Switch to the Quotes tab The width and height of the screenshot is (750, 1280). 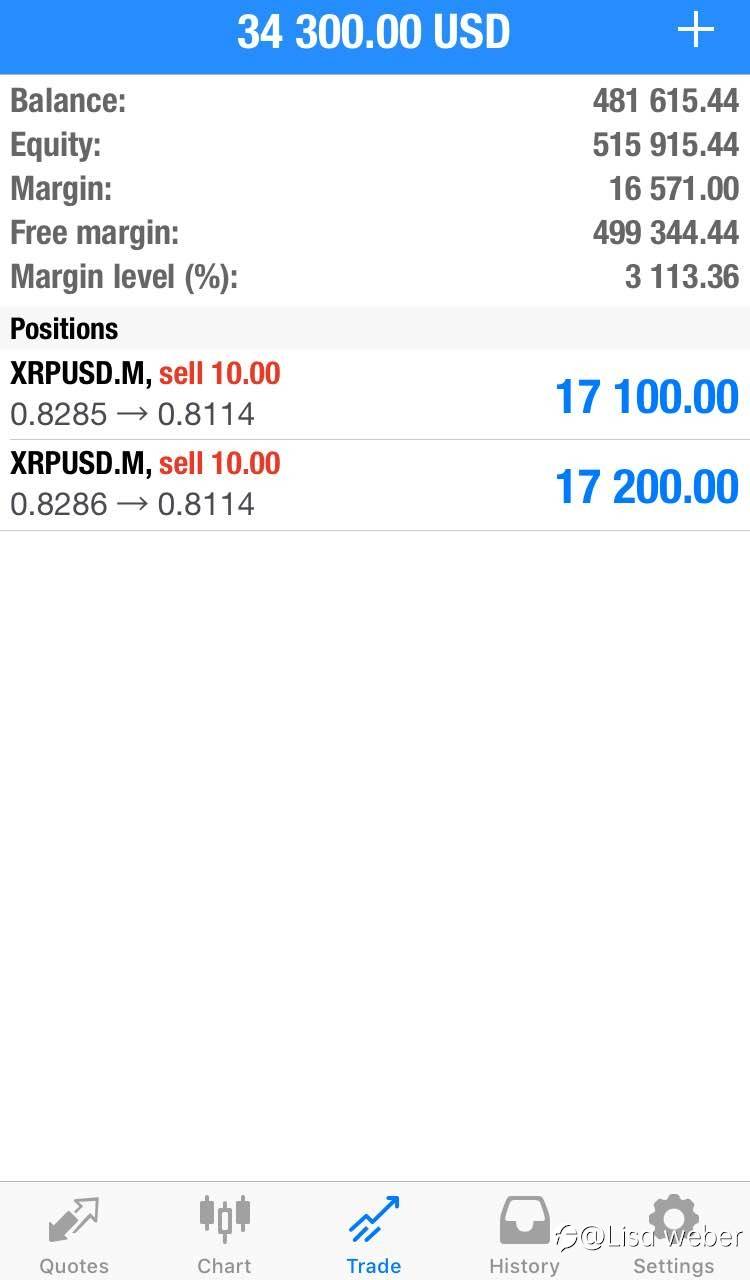point(74,1234)
